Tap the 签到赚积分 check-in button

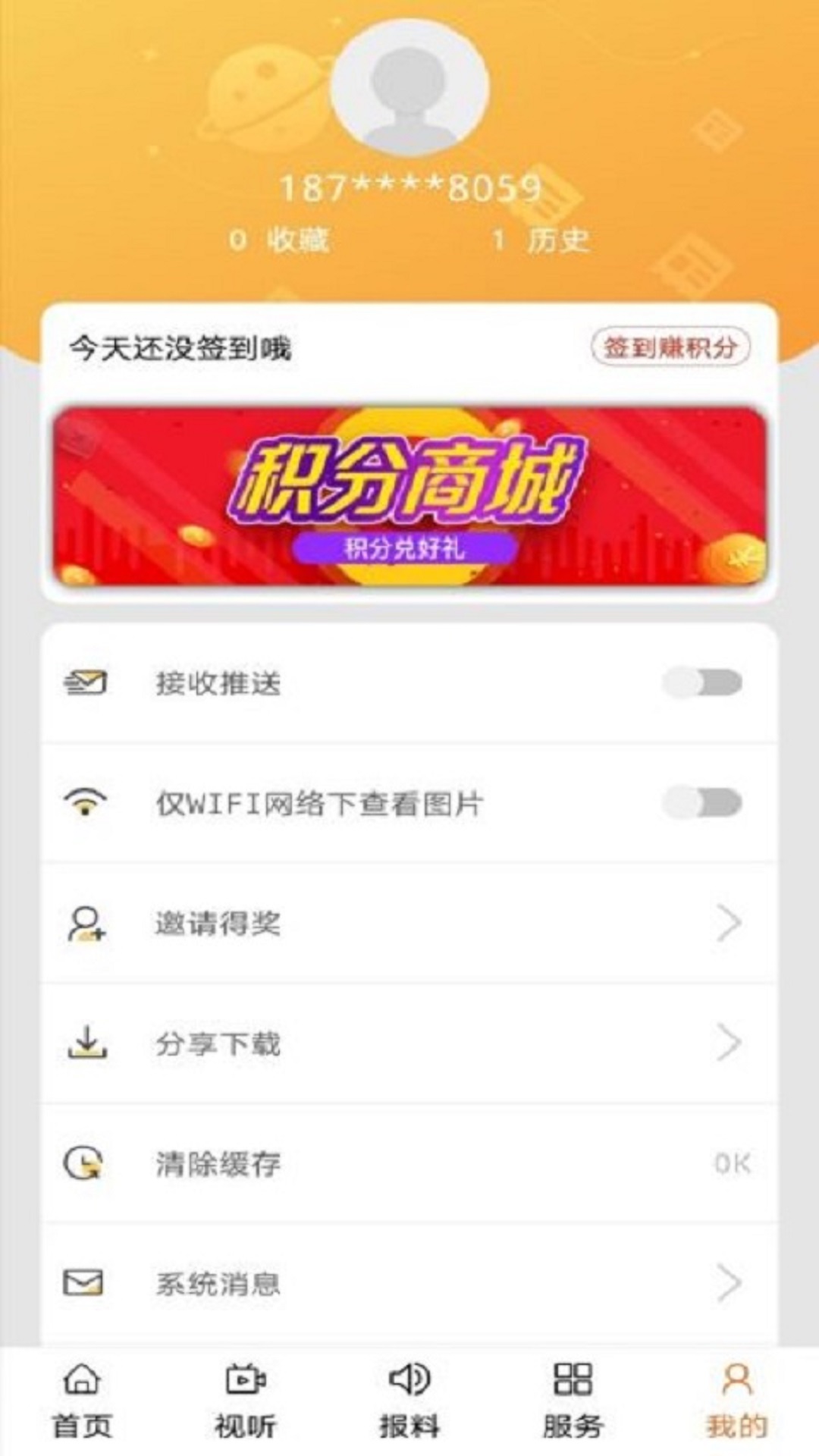click(x=670, y=347)
